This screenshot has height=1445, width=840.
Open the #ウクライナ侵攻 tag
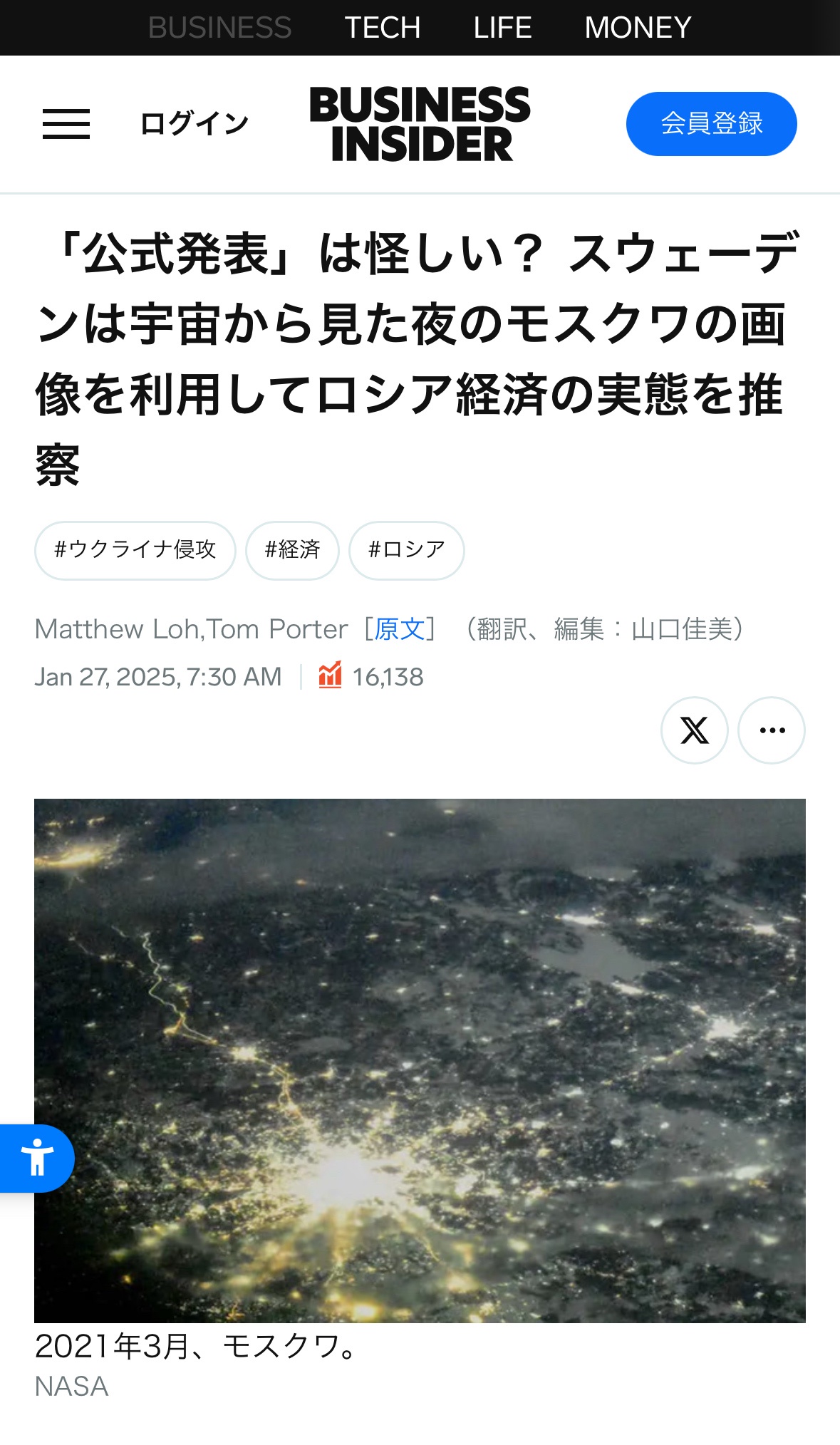135,550
